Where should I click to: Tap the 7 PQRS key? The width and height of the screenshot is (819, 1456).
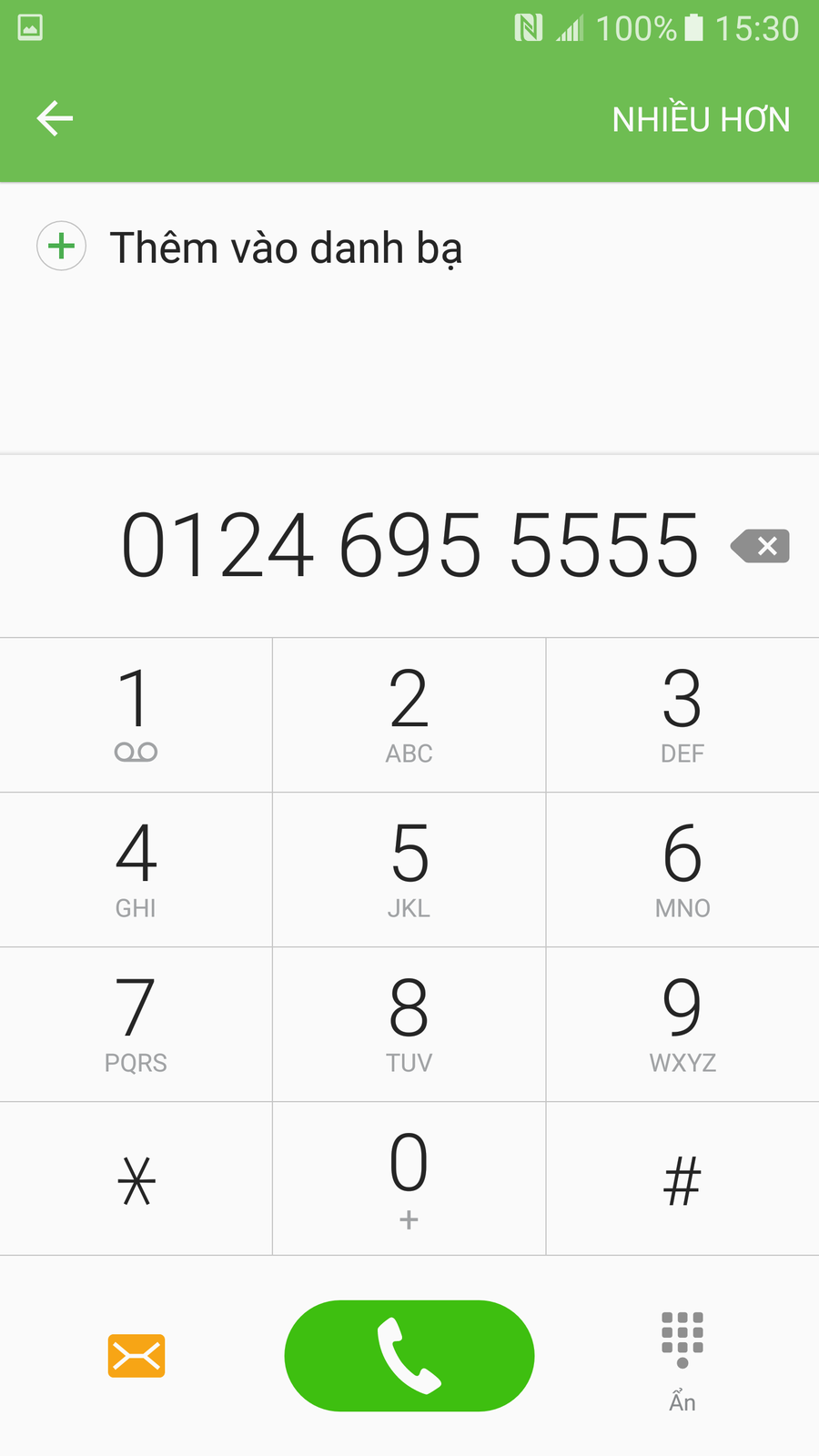(x=136, y=1024)
